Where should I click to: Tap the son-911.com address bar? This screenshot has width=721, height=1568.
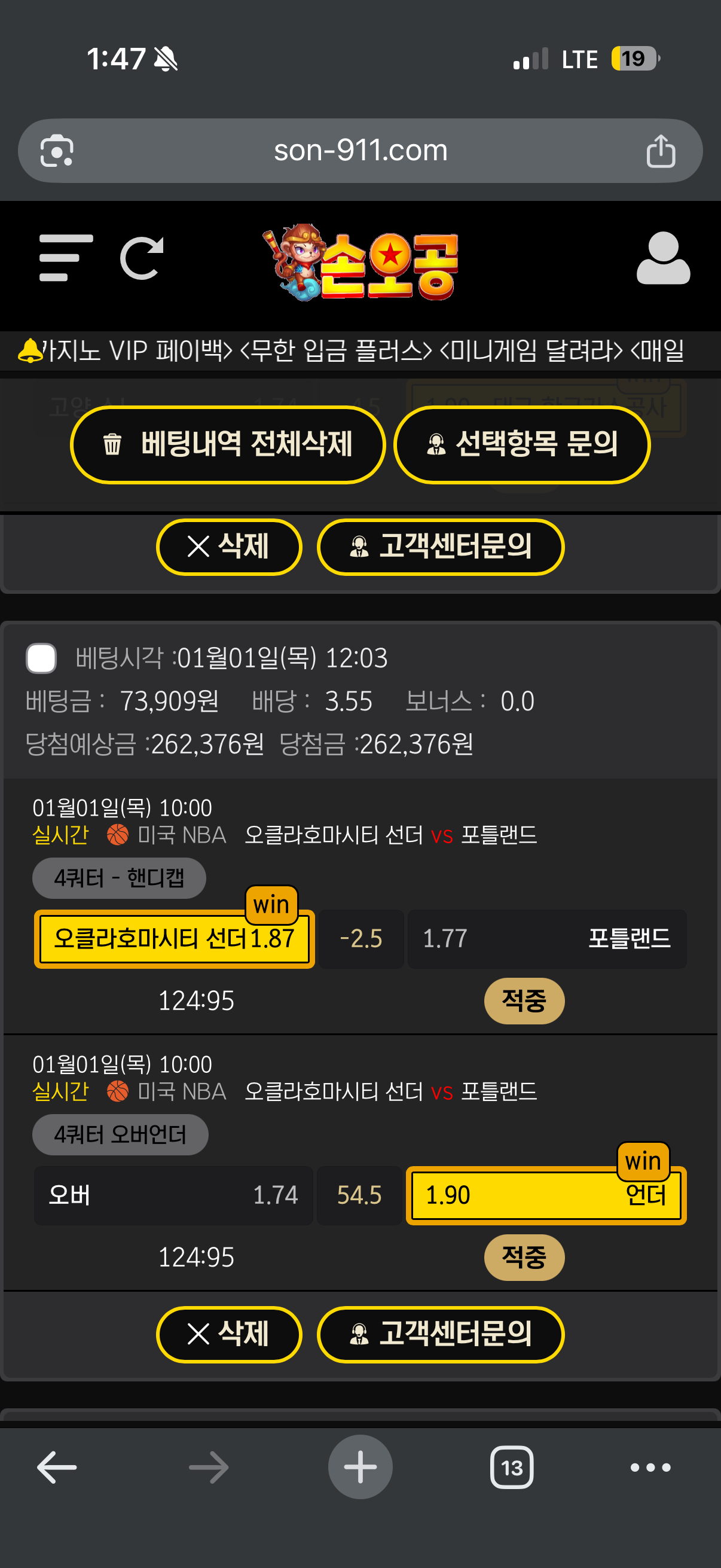click(x=360, y=150)
